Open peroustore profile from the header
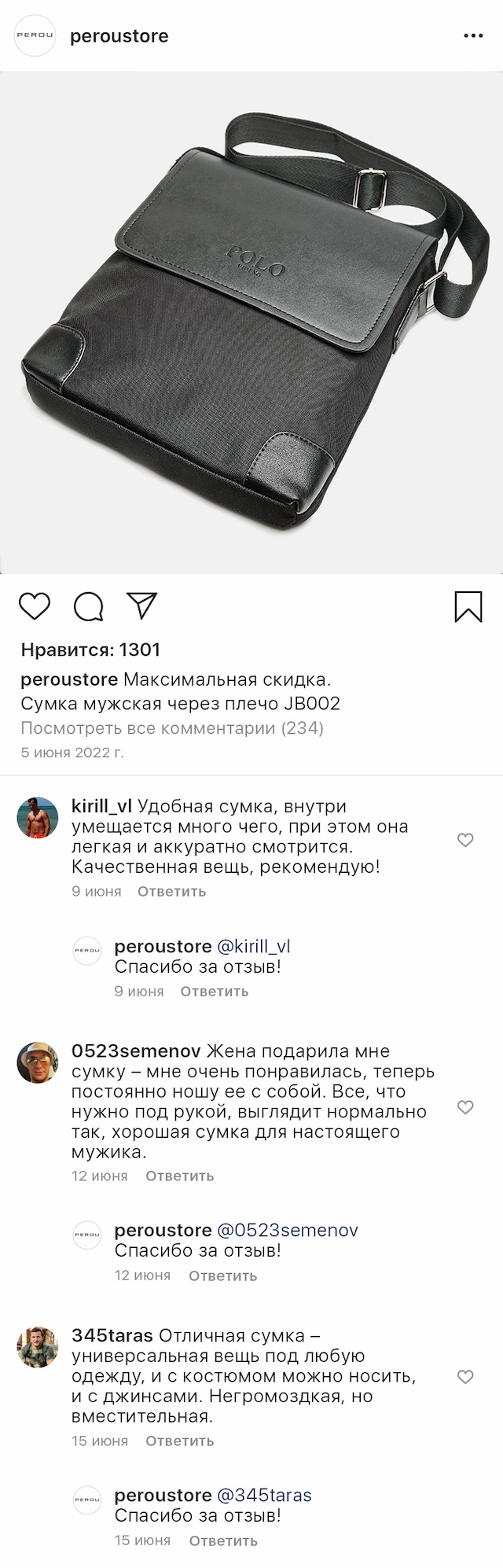The image size is (503, 1568). pos(119,36)
